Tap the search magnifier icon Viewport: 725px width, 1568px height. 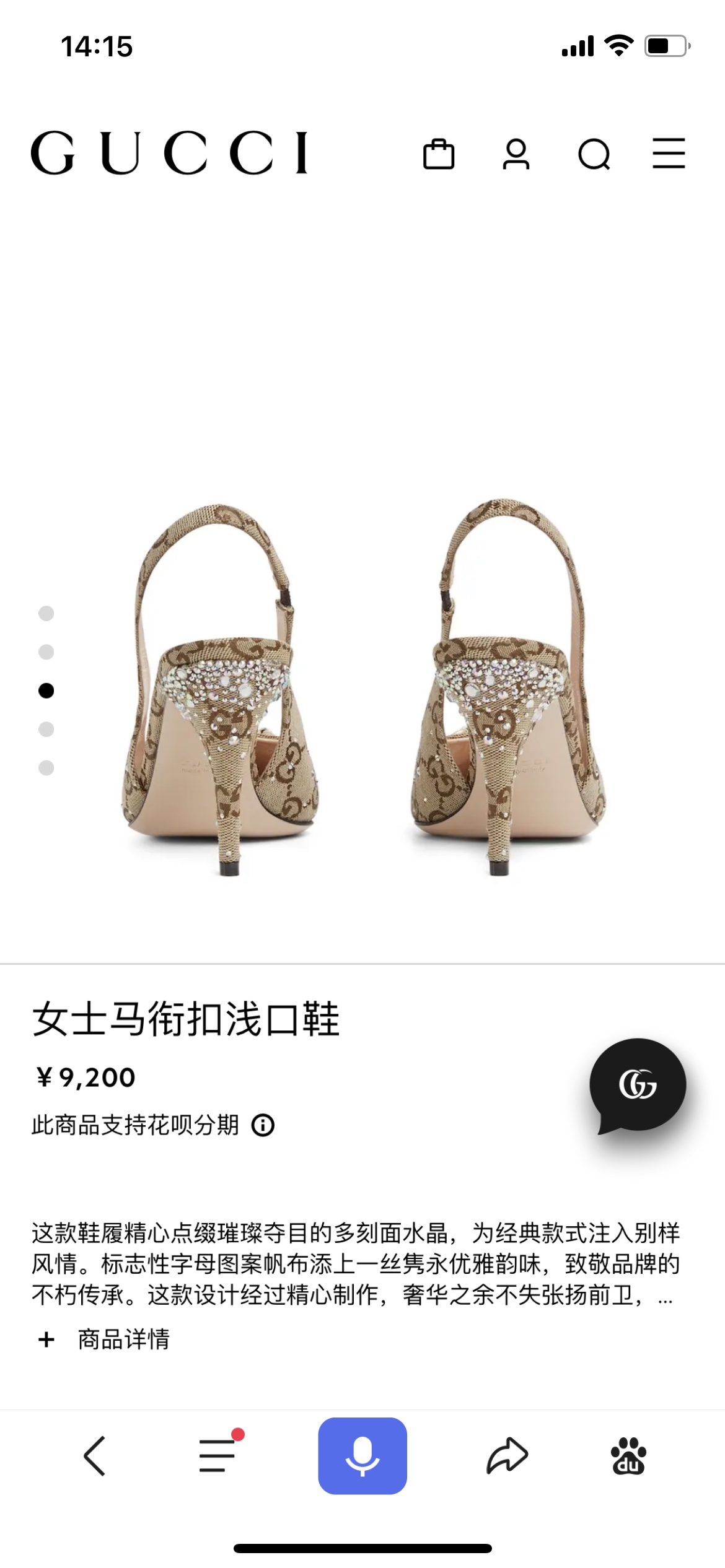(594, 154)
